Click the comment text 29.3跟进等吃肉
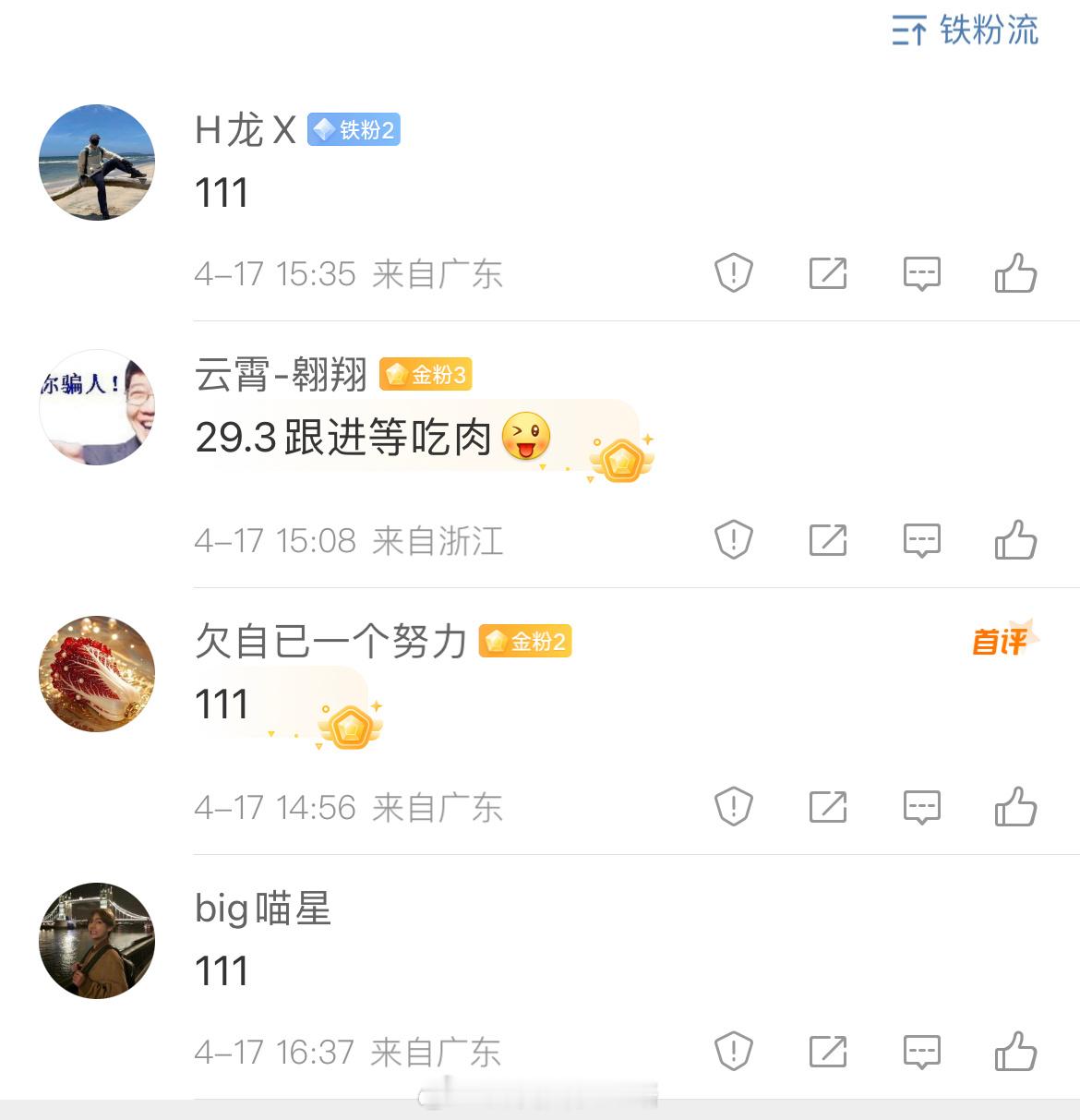The height and width of the screenshot is (1120, 1080). [342, 439]
